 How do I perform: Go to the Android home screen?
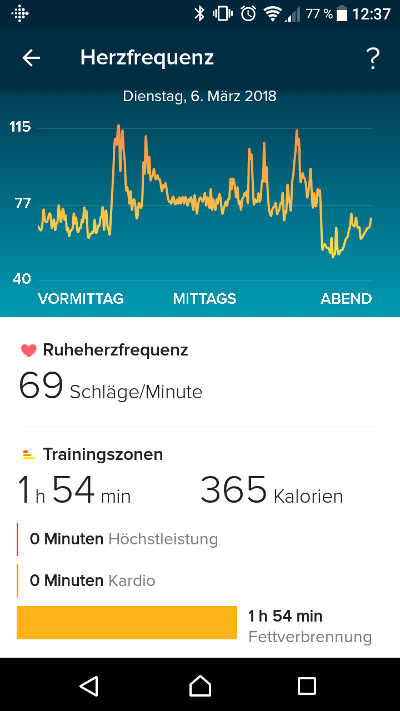tap(200, 686)
